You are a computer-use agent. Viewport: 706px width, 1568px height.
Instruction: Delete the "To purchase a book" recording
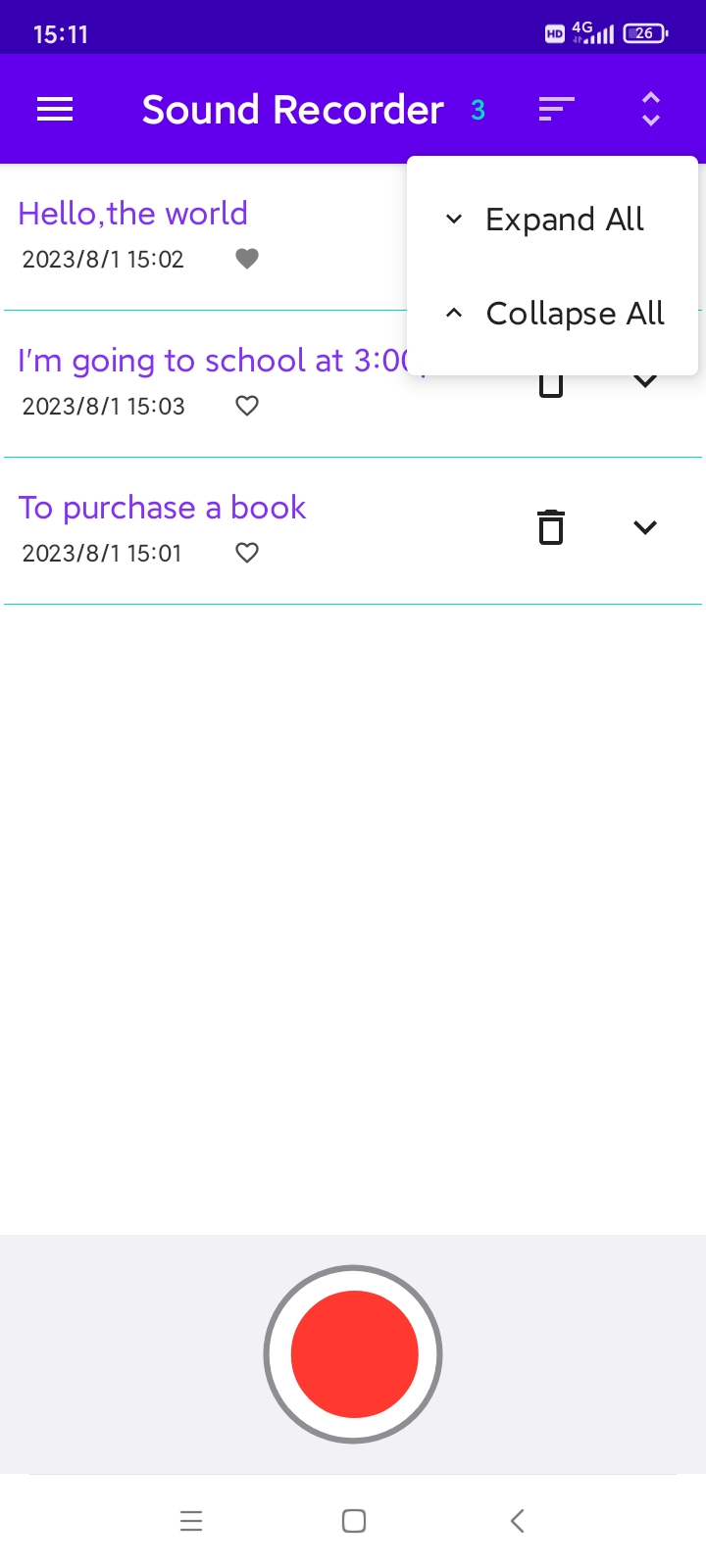tap(551, 527)
